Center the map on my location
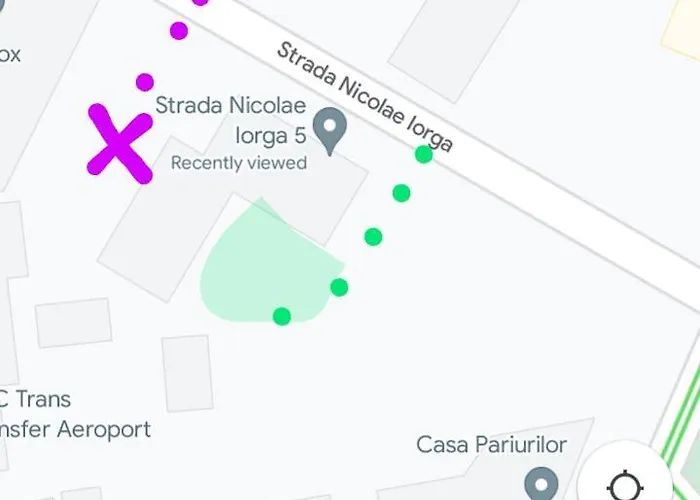This screenshot has width=700, height=500. pos(626,486)
